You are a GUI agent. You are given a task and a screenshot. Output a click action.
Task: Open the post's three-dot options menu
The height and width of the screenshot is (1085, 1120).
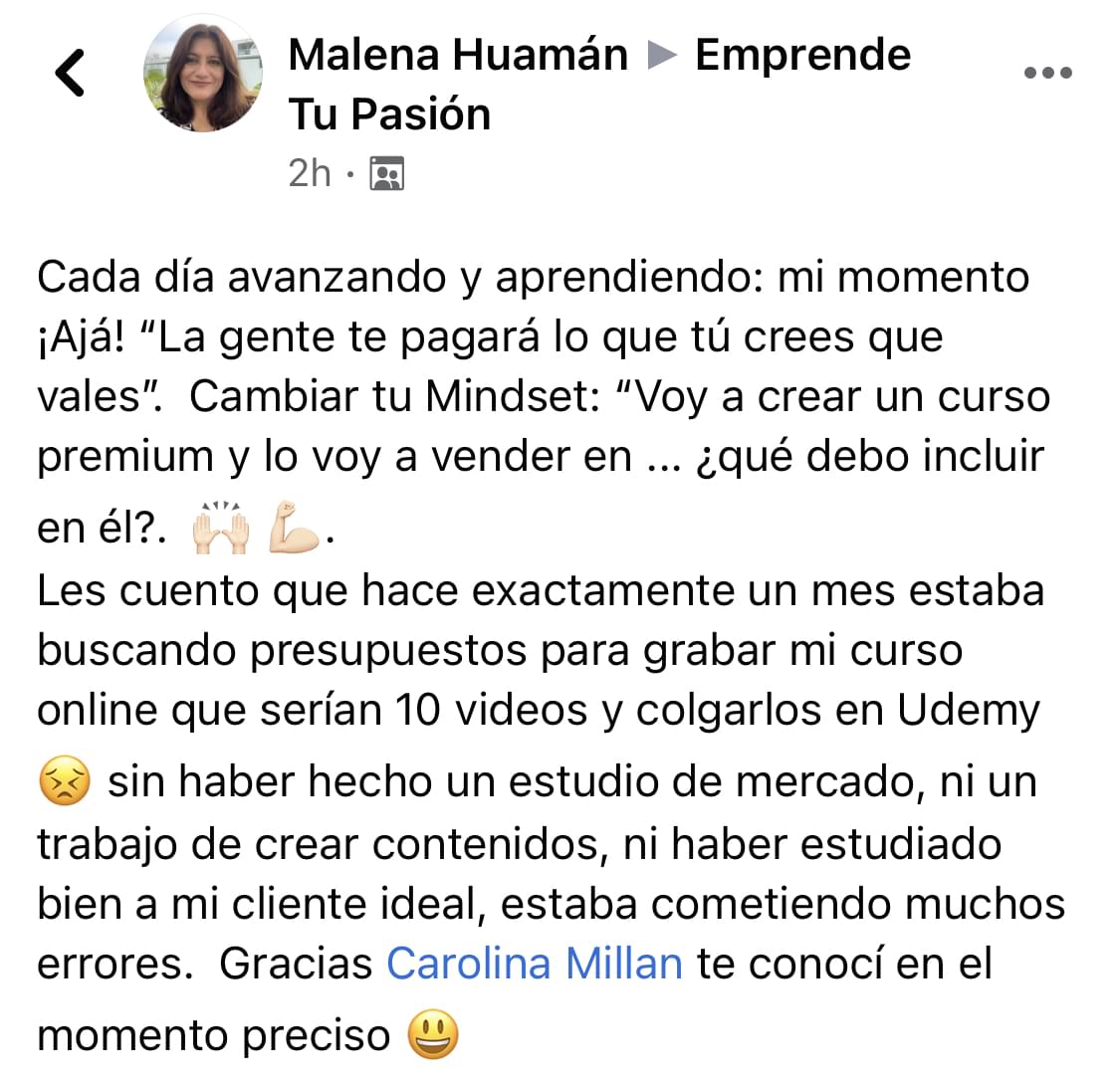coord(1047,73)
